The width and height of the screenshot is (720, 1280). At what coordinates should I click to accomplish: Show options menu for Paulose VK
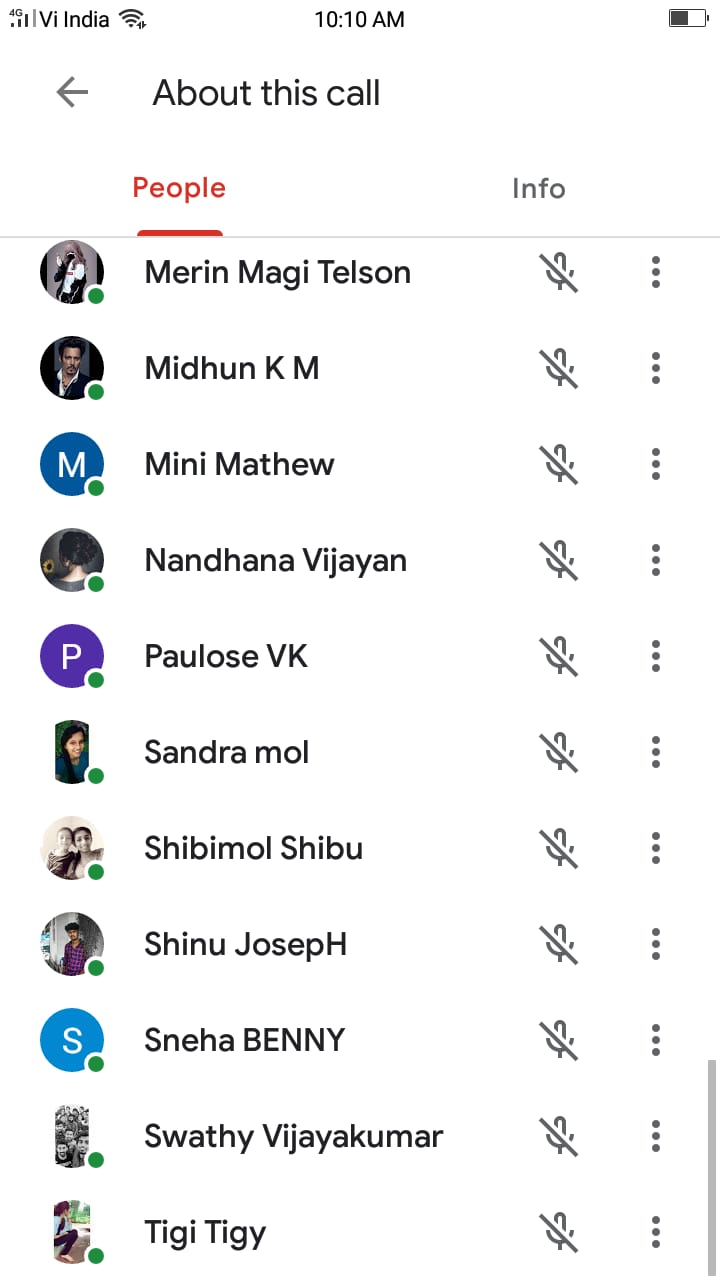656,656
